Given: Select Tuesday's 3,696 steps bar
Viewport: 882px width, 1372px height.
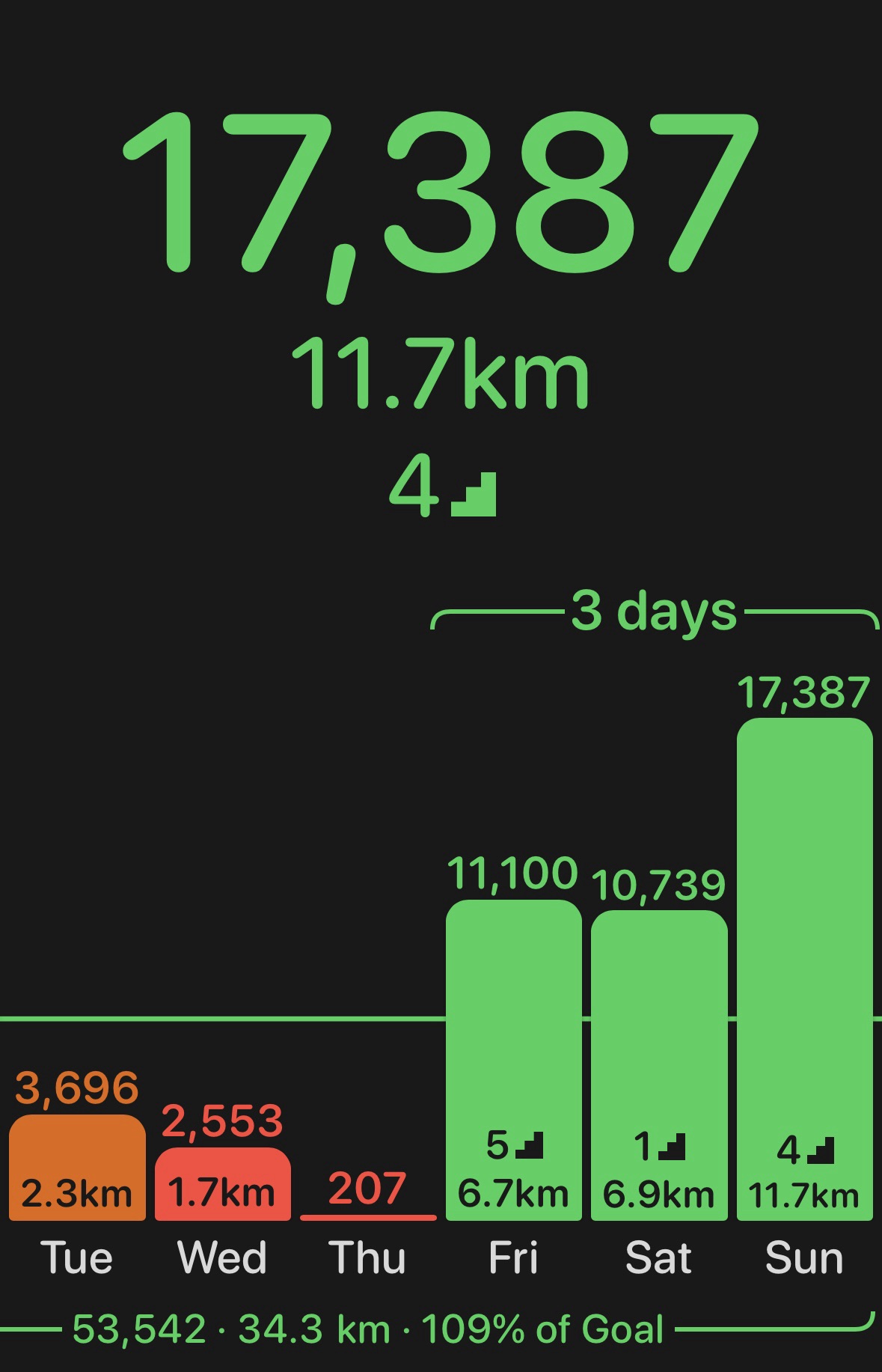Looking at the screenshot, I should [x=77, y=1168].
